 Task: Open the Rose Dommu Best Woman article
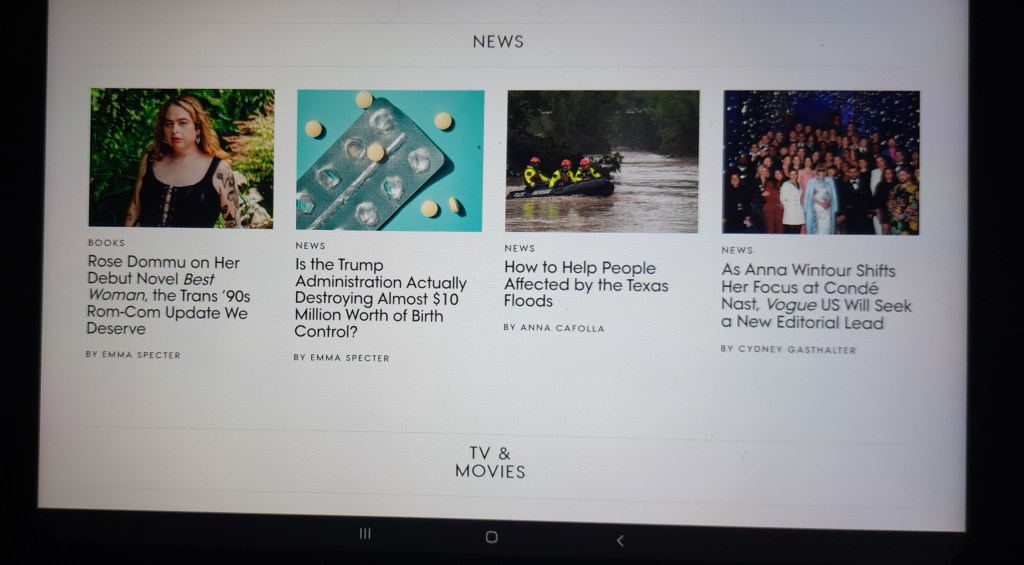(167, 295)
